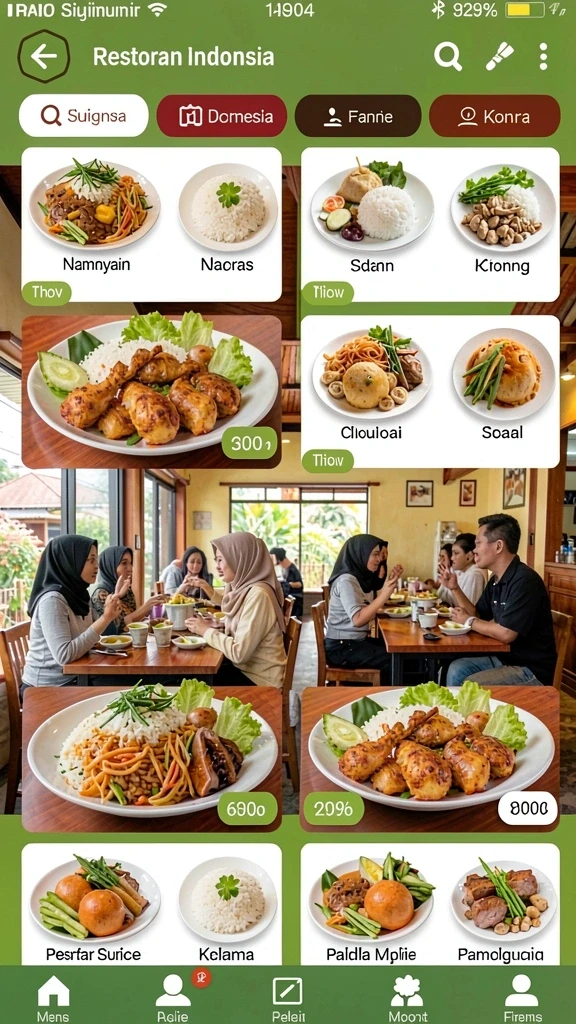
Task: Go back using the arrow button
Action: pos(44,57)
